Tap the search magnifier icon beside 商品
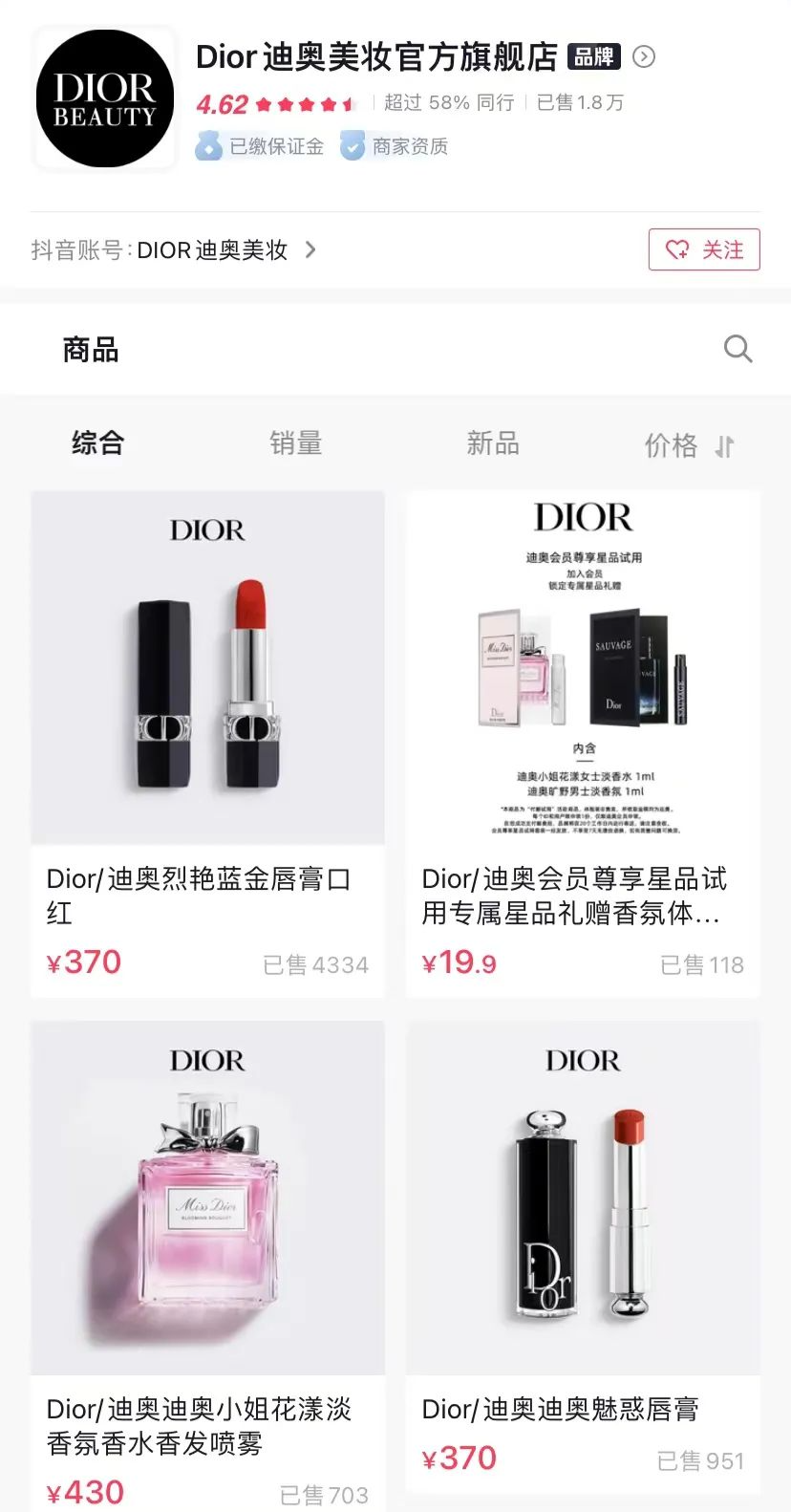Viewport: 791px width, 1512px height. [x=738, y=349]
